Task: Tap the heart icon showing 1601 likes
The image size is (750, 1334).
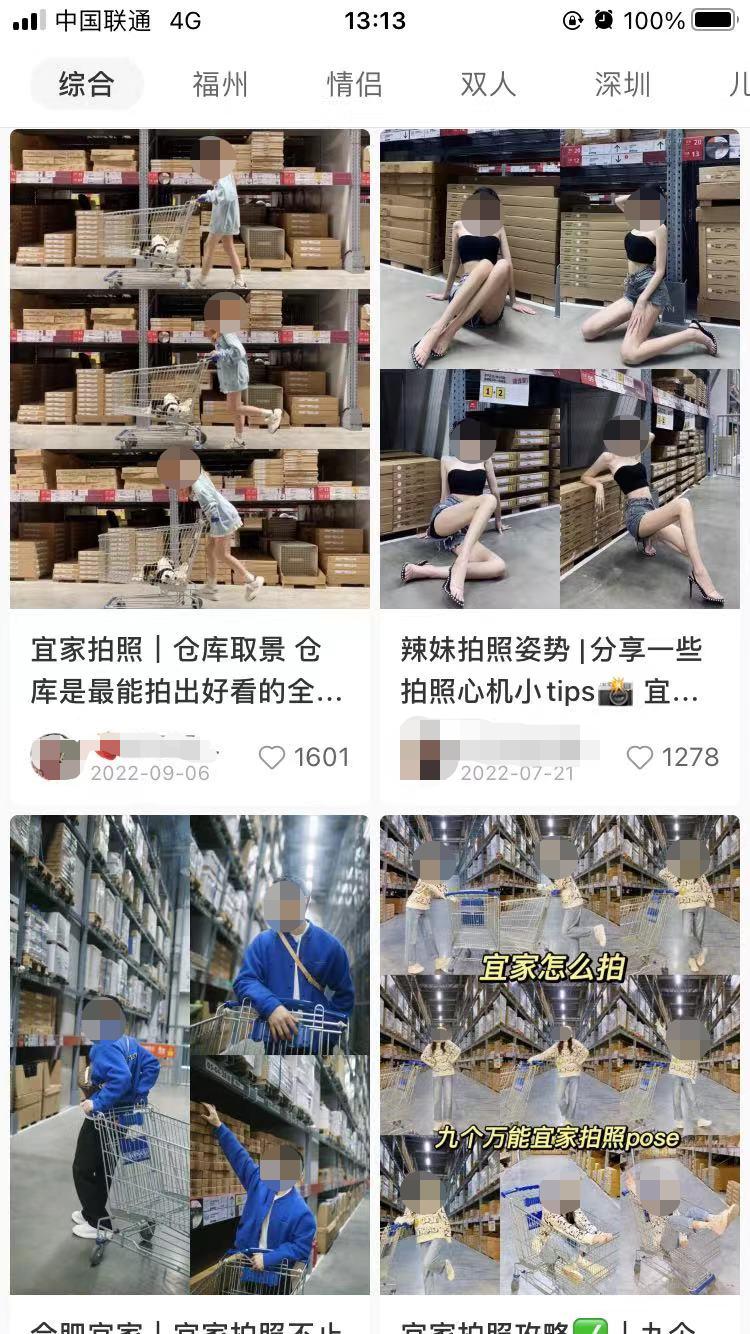Action: point(271,757)
